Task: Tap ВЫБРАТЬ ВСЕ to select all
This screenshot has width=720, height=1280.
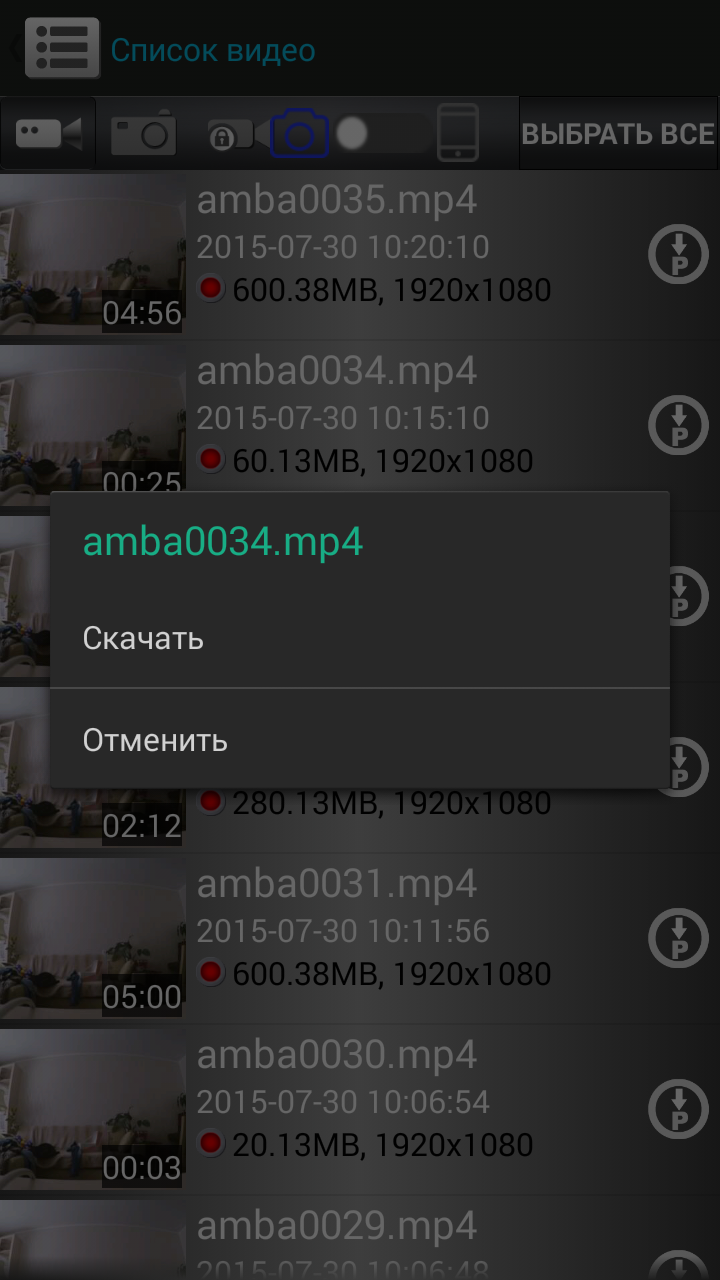Action: coord(618,134)
